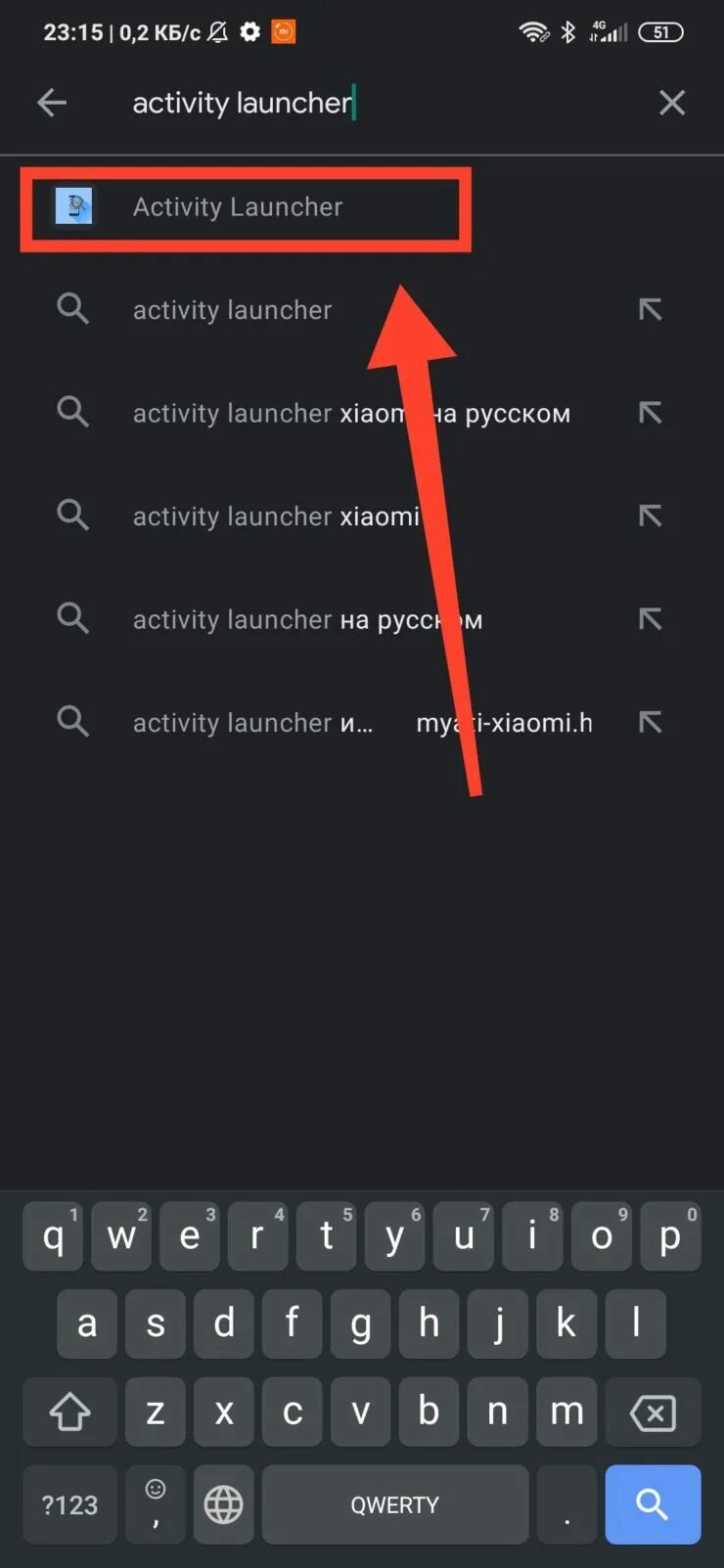The image size is (724, 1568).
Task: Choose the last suggestion ending in "xiaomi.h"
Action: (x=362, y=723)
